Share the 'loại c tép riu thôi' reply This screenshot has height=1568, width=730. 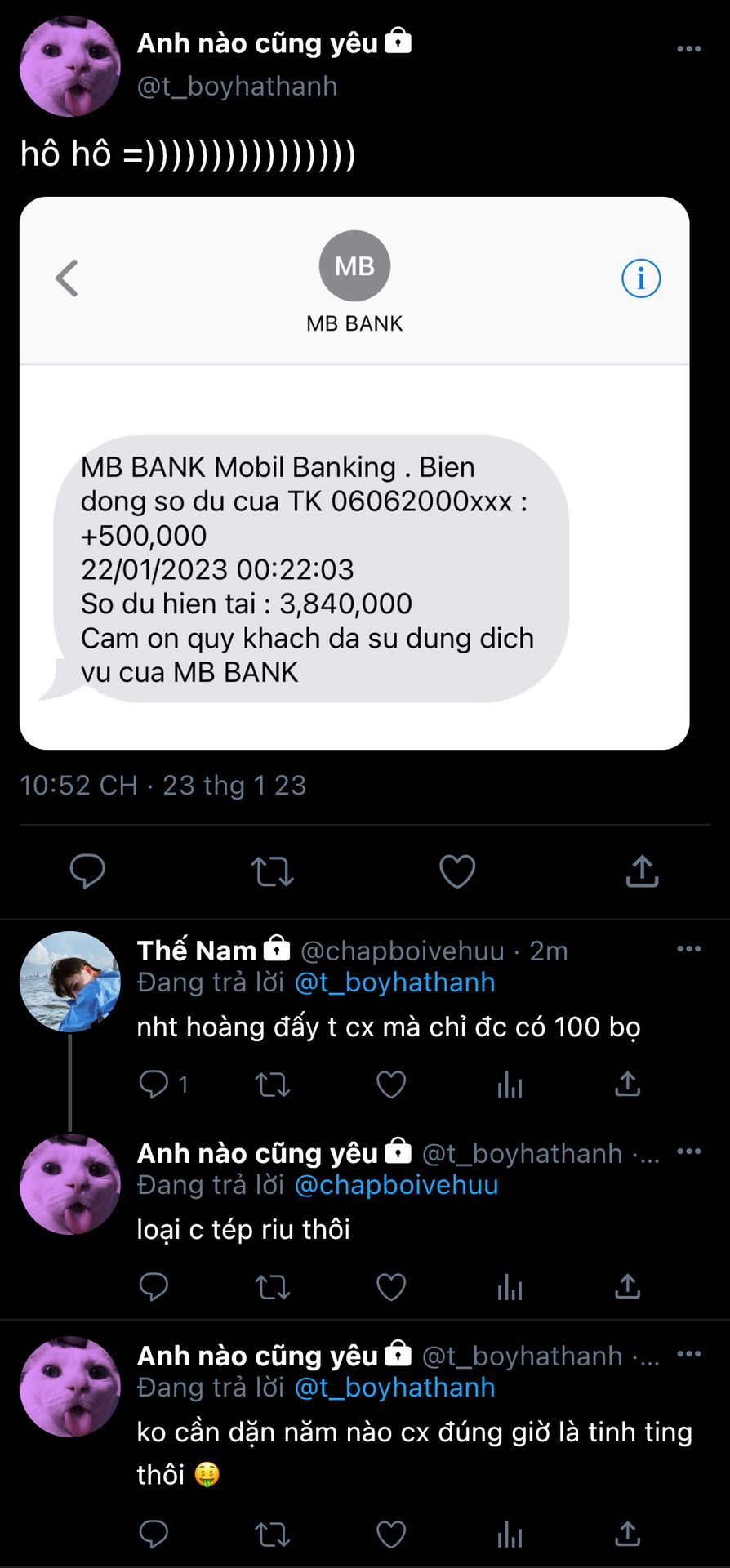point(627,1287)
